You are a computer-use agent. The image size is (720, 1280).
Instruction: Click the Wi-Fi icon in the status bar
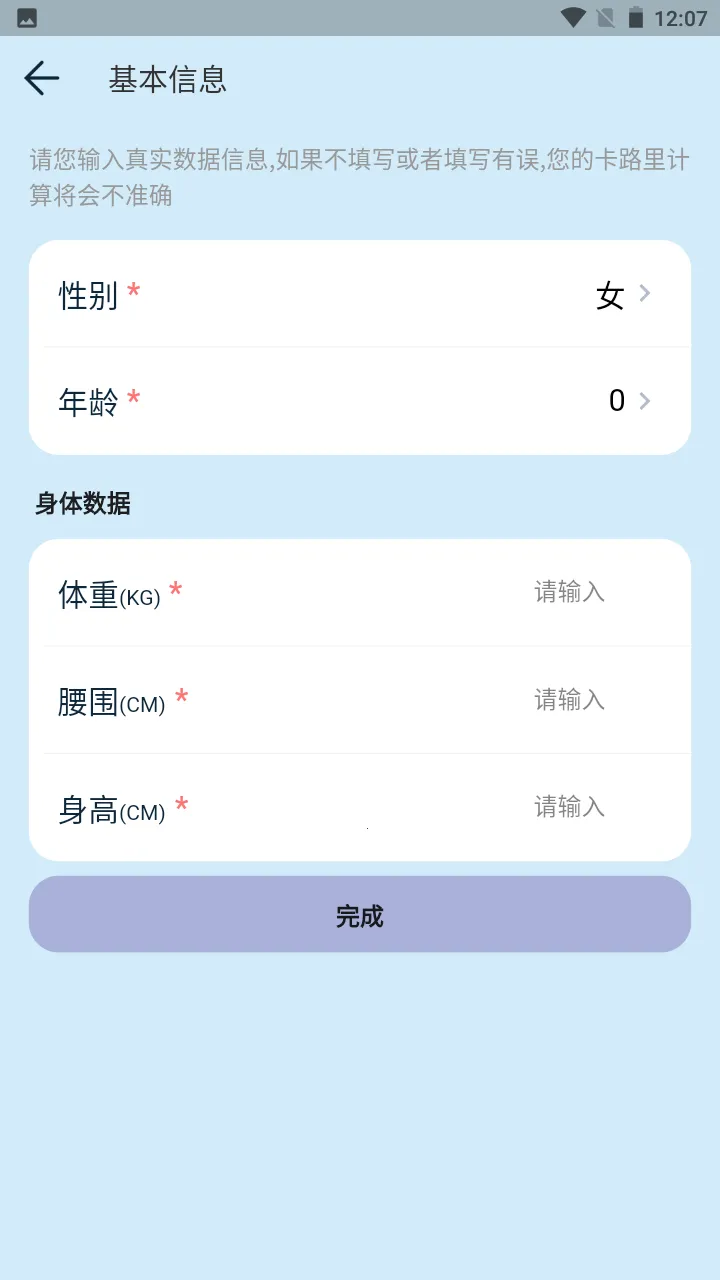coord(573,17)
